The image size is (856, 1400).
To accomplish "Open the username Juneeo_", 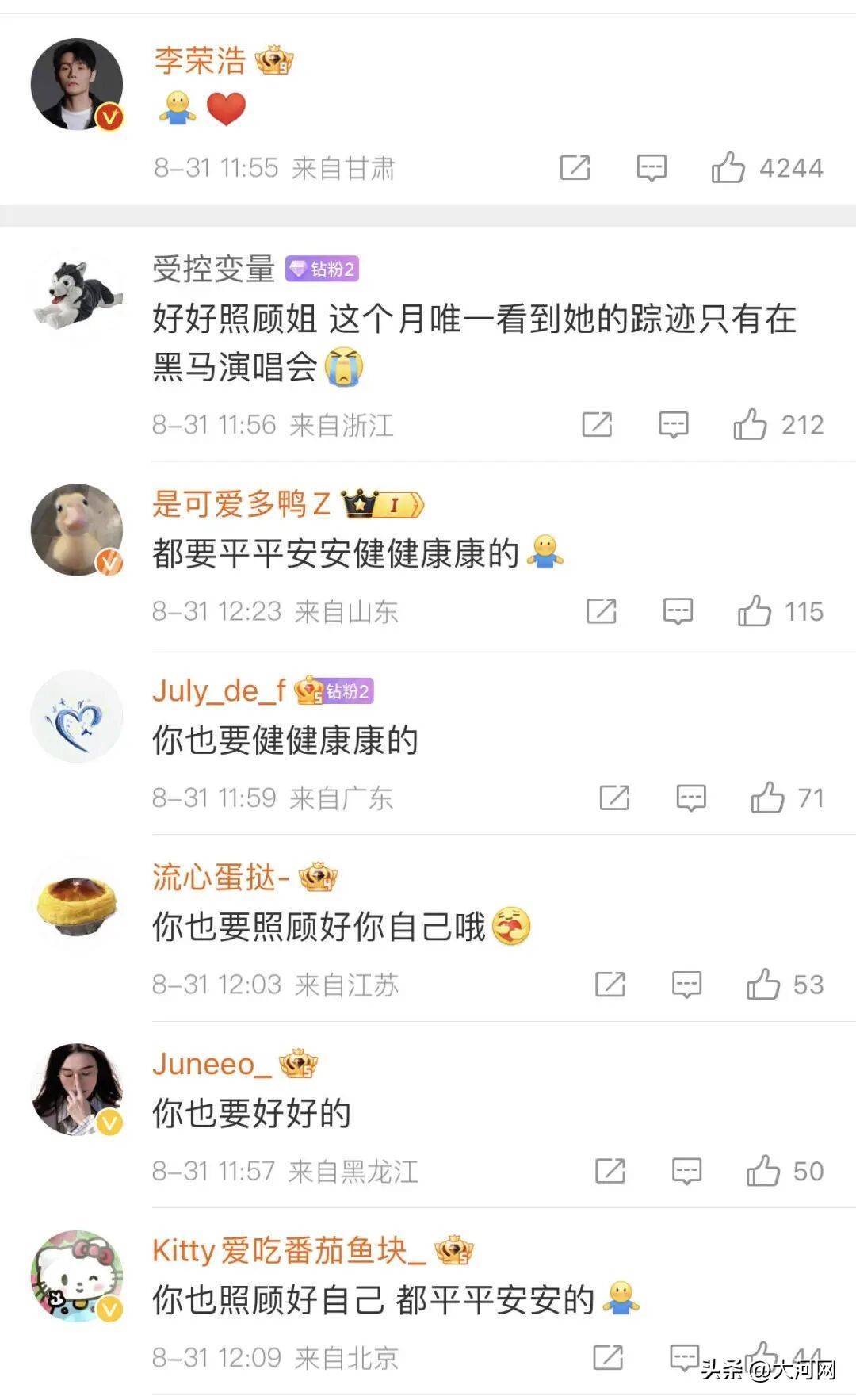I will [212, 1064].
